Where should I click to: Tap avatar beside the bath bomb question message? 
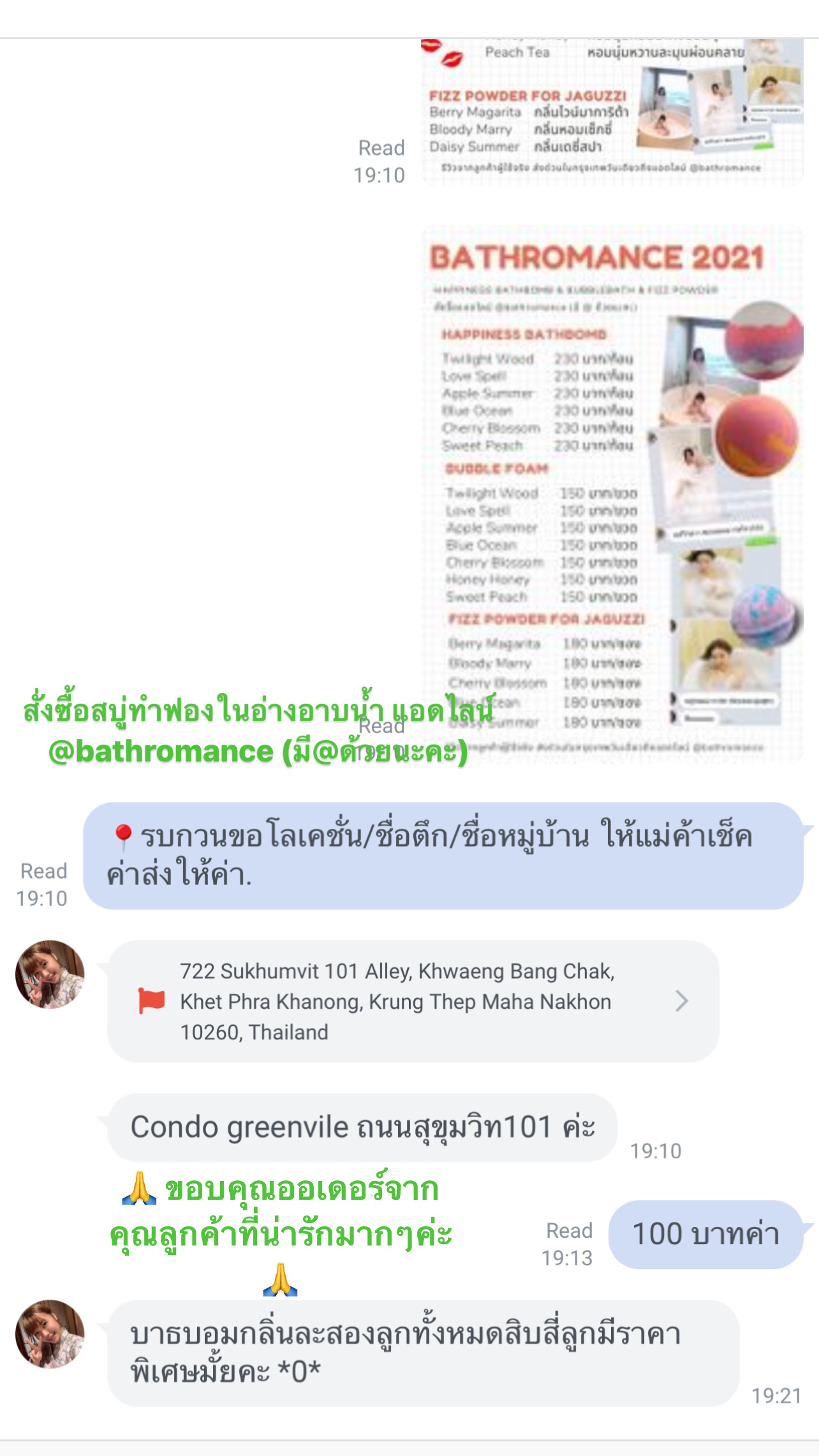pos(50,1333)
